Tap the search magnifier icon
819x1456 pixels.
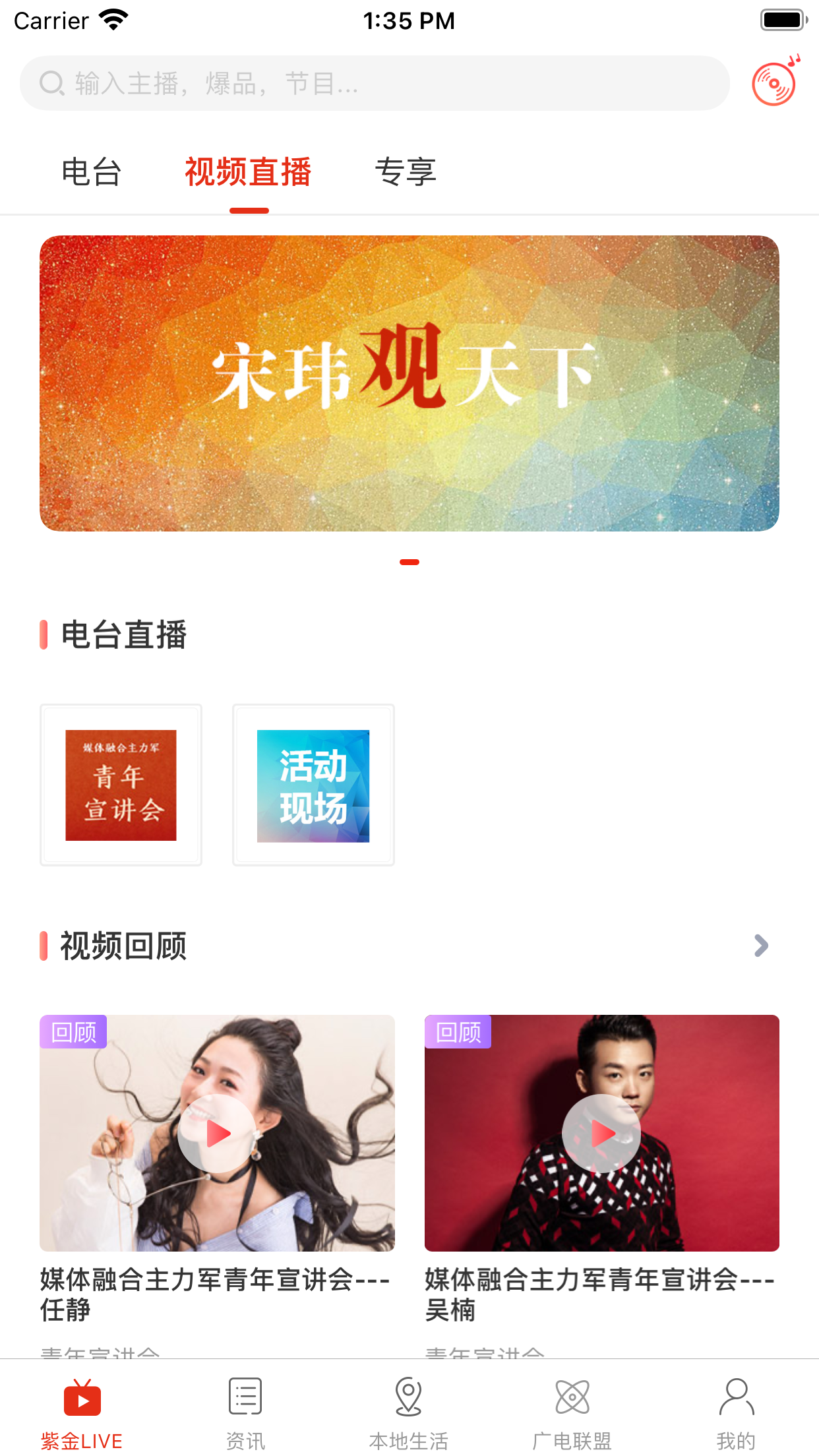(x=50, y=83)
